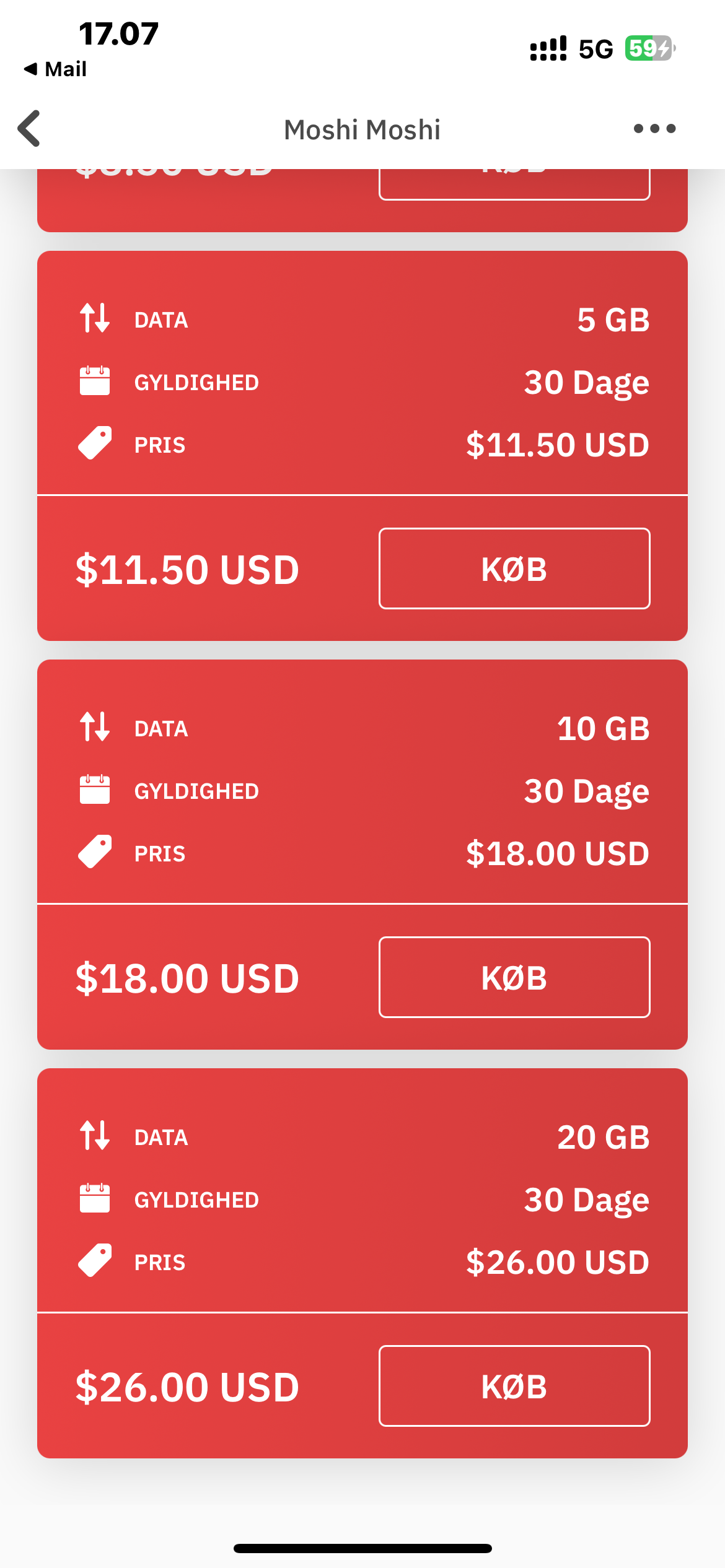Purchase the 20 GB plan for $26.00
725x1568 pixels.
(514, 1386)
